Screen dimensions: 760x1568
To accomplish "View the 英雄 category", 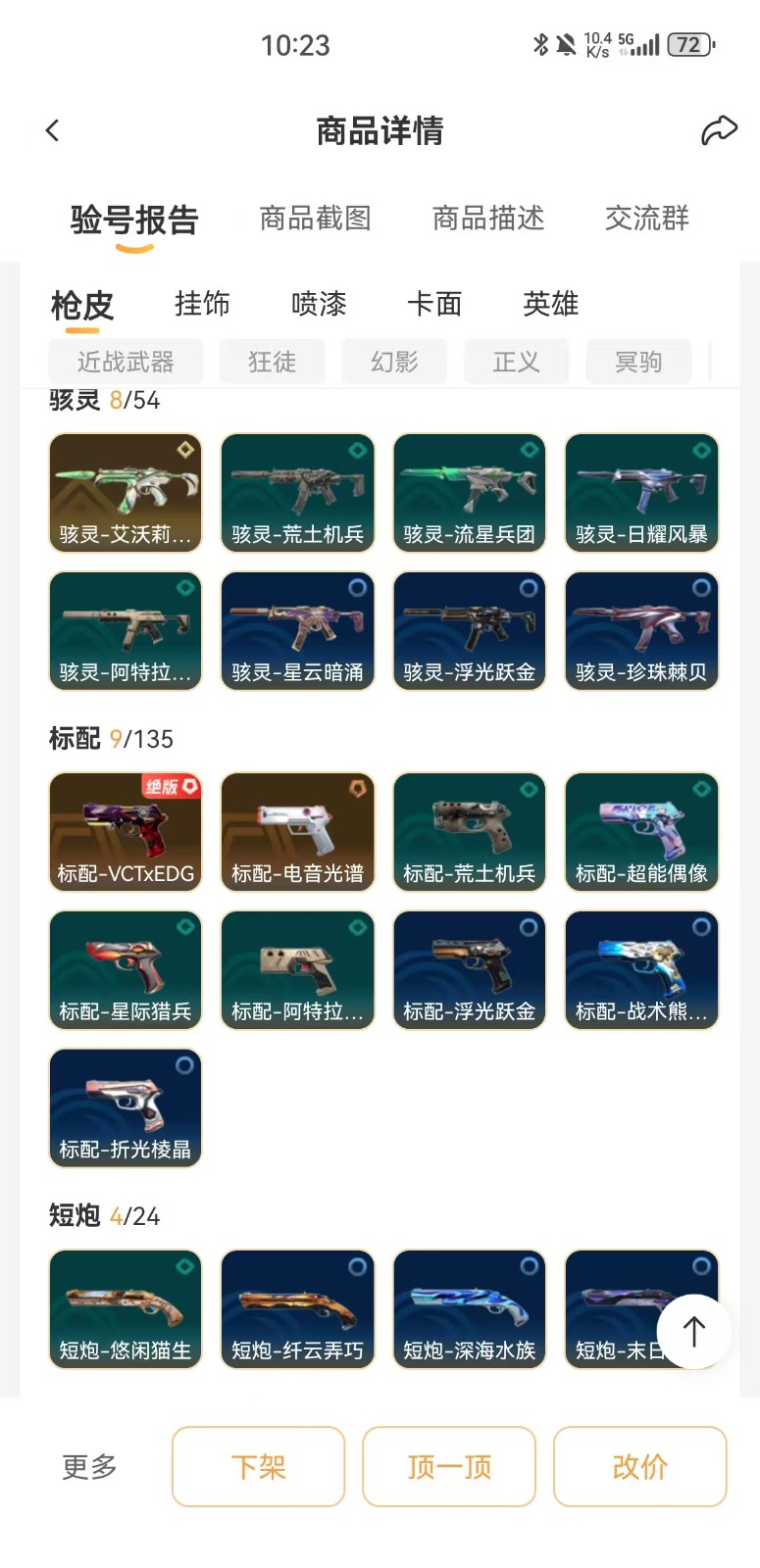I will click(x=550, y=305).
